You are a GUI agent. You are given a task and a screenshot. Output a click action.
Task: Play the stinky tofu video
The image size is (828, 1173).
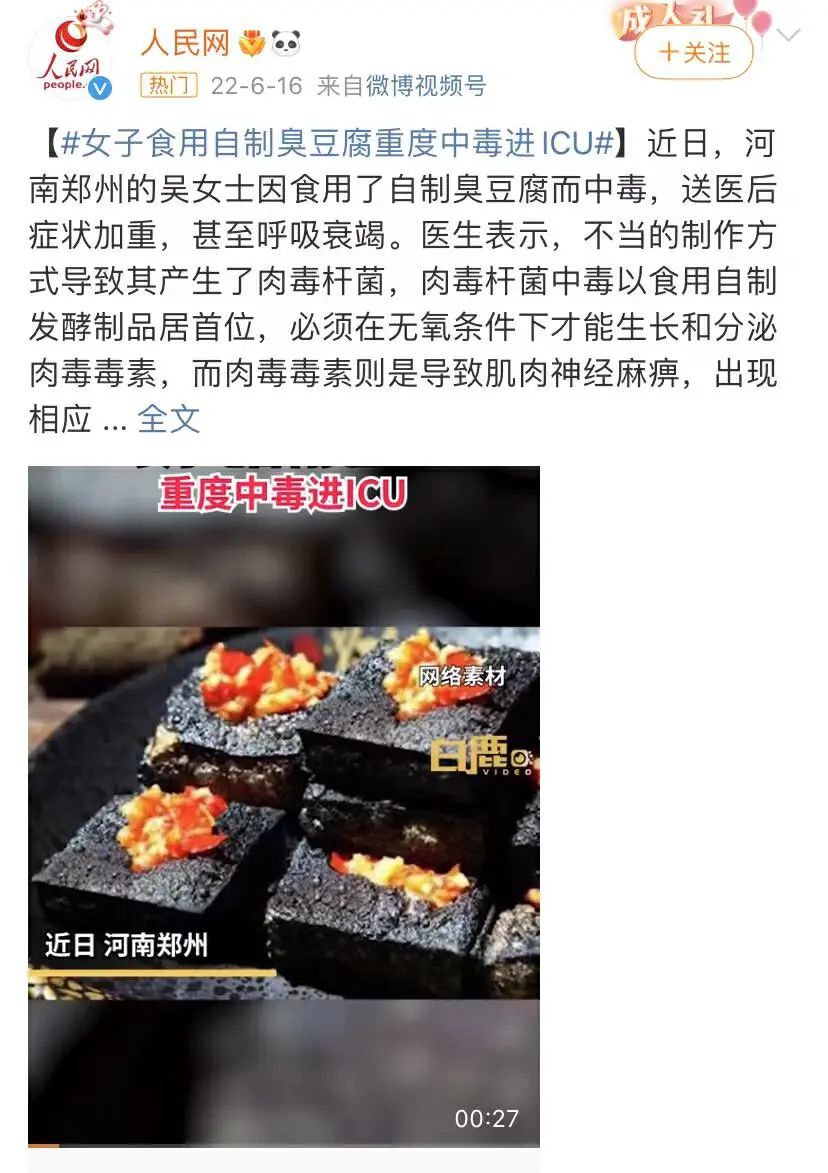283,805
